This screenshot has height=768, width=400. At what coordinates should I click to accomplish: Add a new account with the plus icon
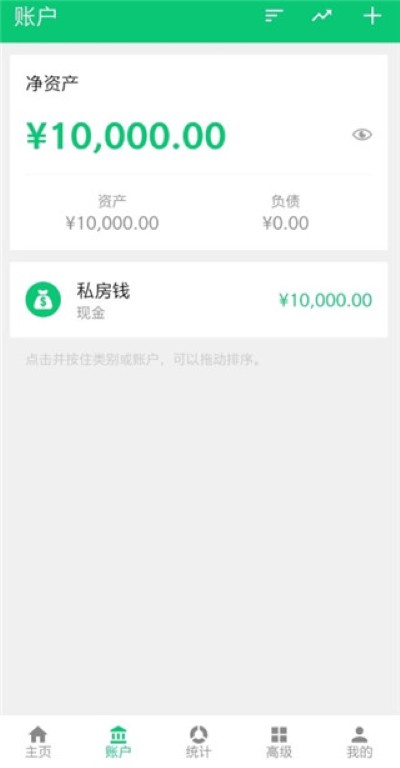372,16
